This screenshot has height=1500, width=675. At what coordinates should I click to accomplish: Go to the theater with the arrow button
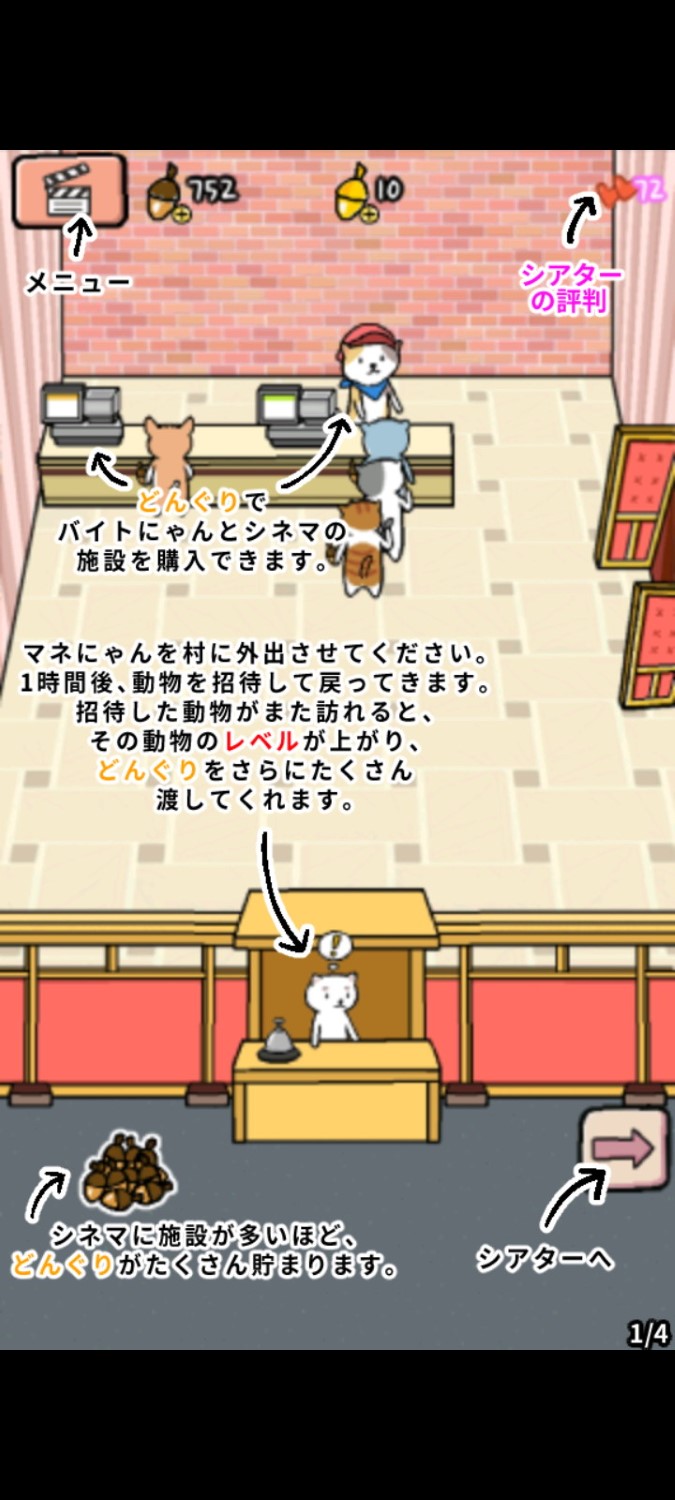(x=624, y=1148)
